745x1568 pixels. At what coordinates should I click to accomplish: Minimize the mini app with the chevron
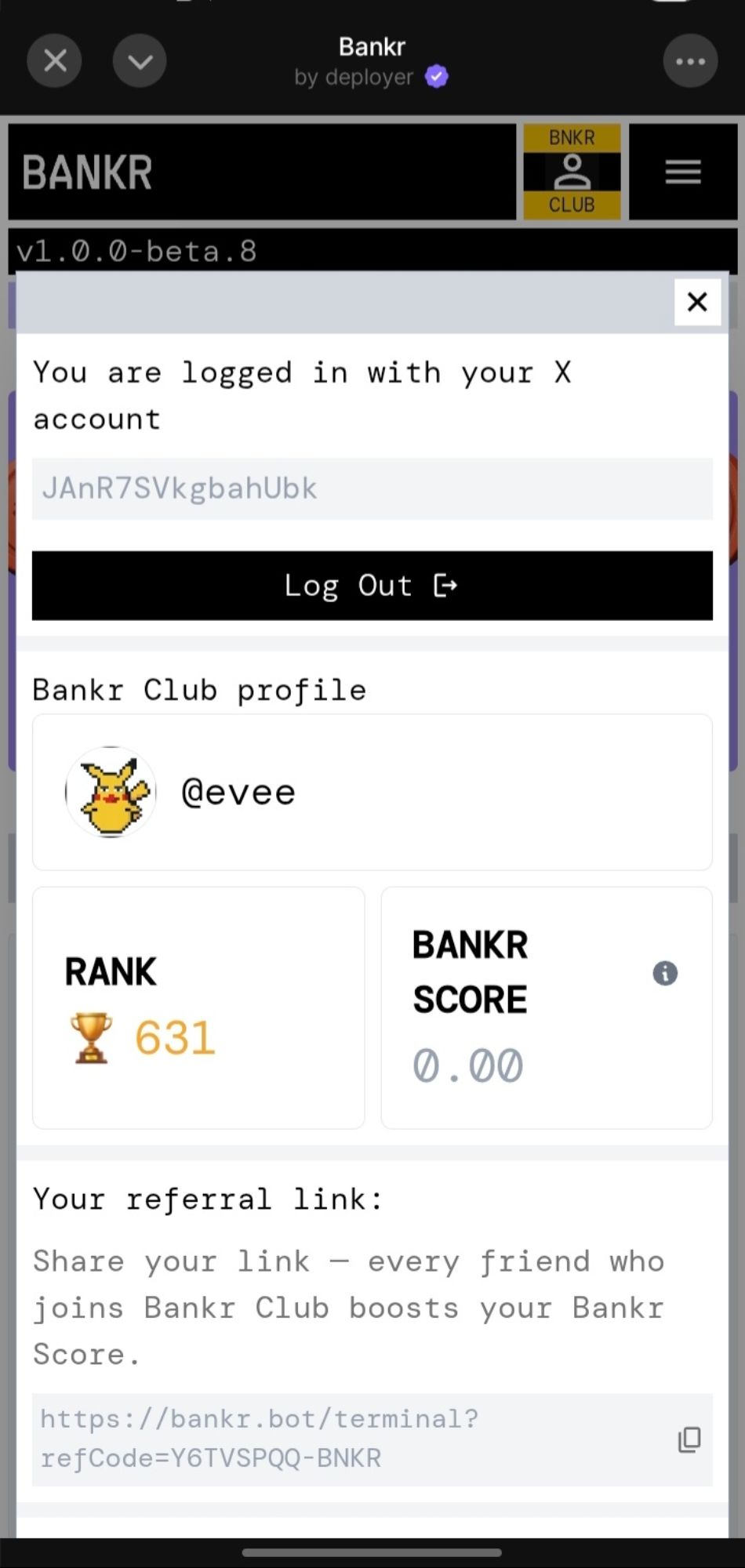140,60
